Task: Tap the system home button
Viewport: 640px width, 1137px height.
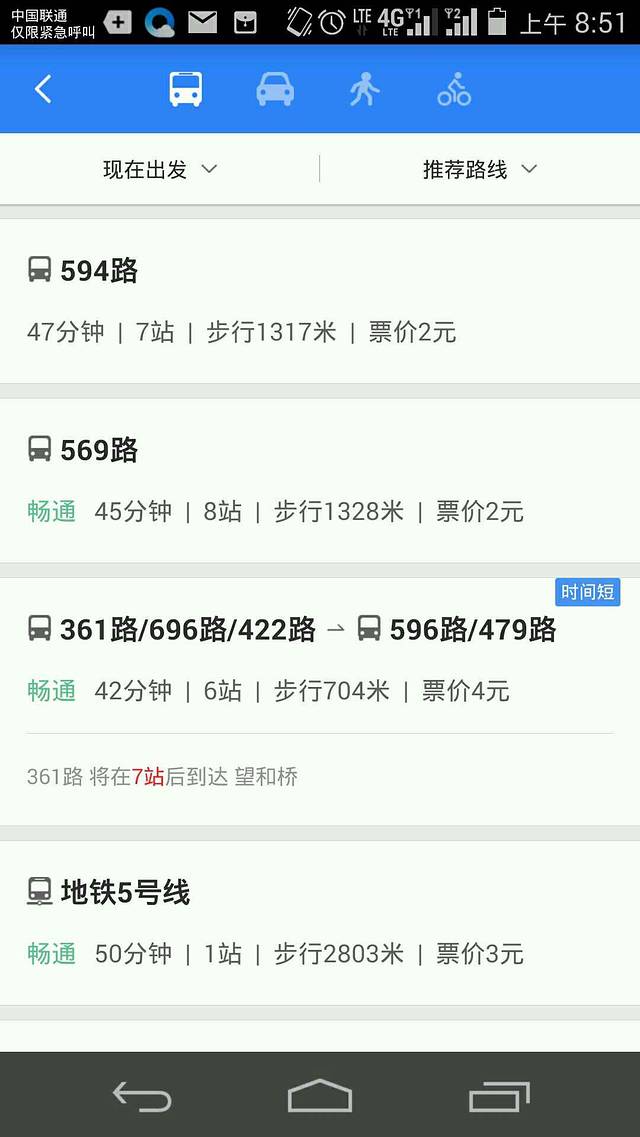Action: click(x=320, y=1096)
